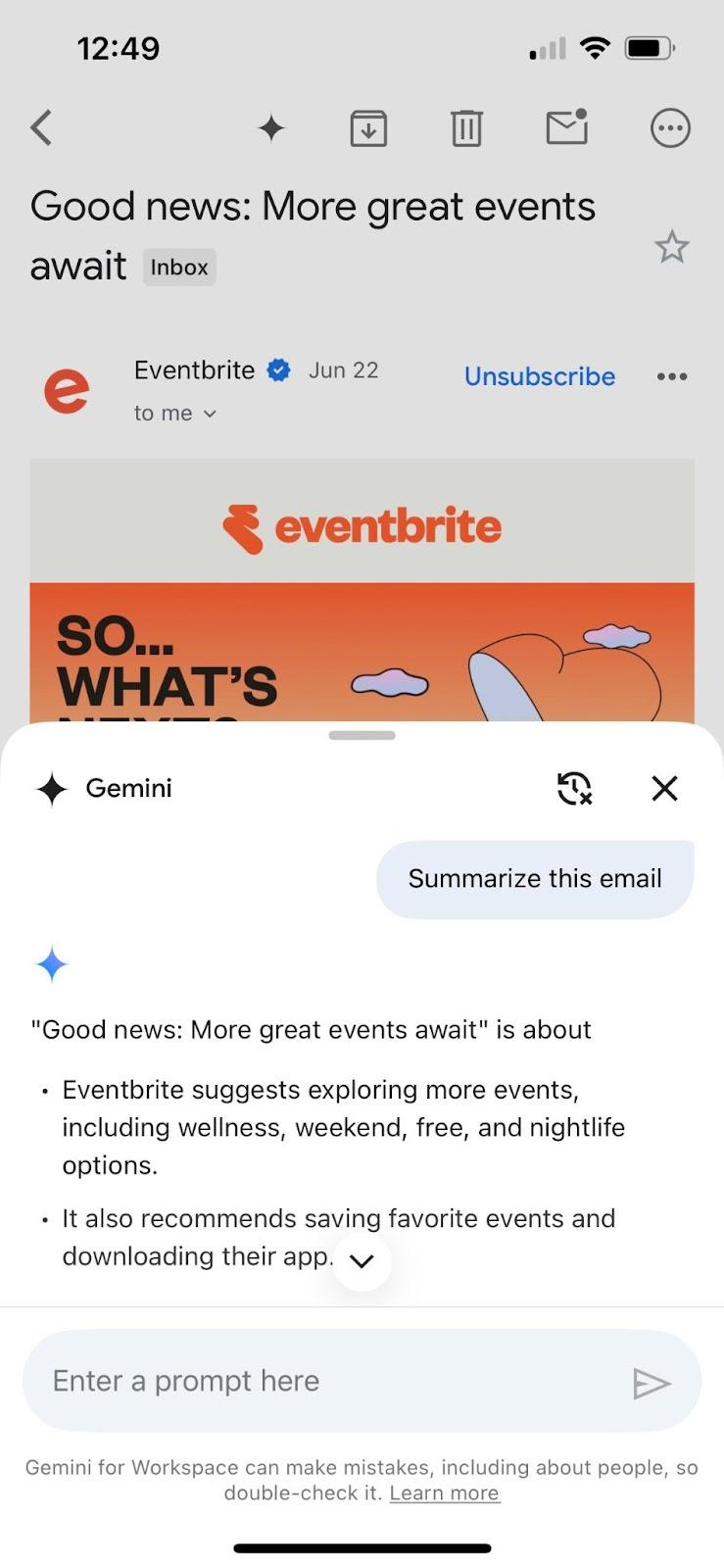Clear the Gemini conversation history
The height and width of the screenshot is (1568, 724).
coord(575,788)
